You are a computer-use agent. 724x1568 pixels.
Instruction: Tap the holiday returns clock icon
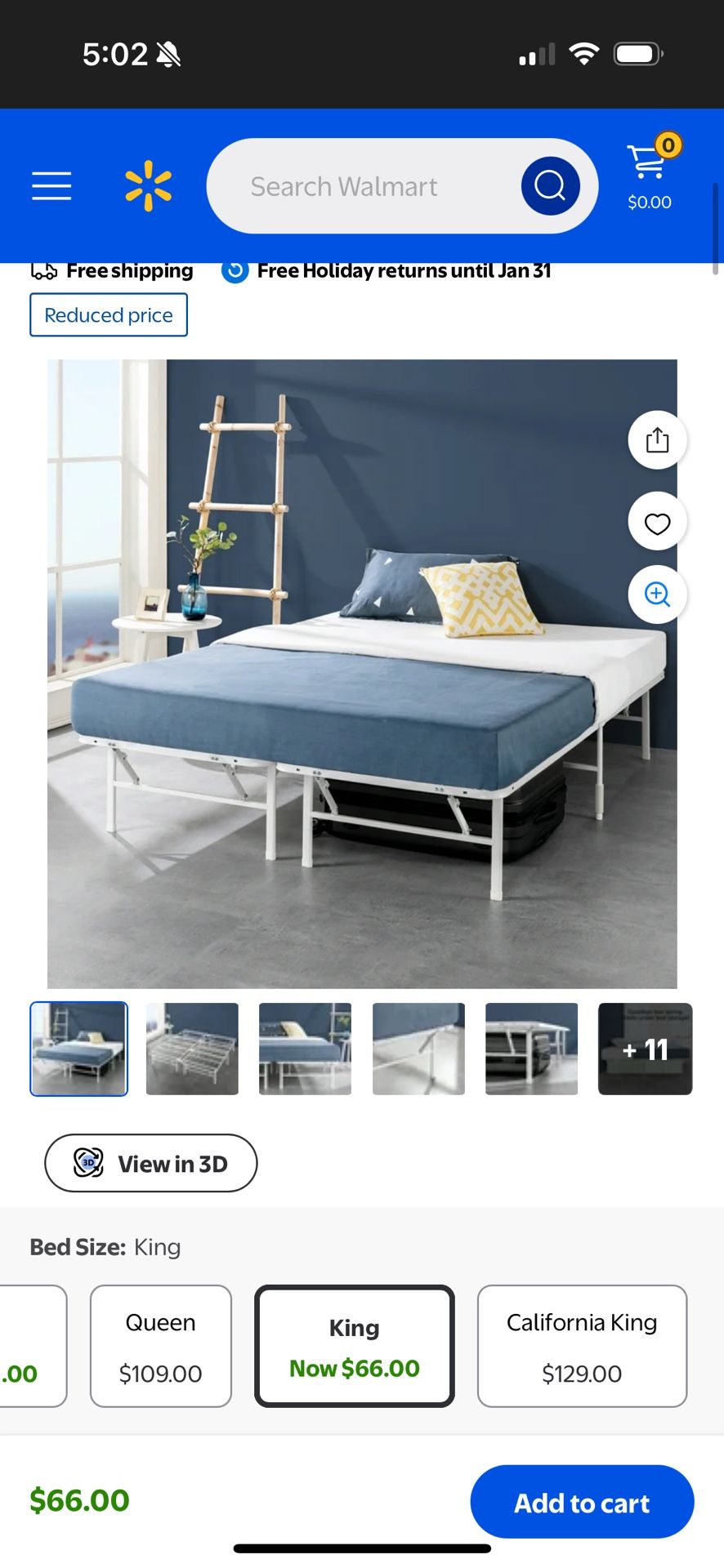pos(235,270)
